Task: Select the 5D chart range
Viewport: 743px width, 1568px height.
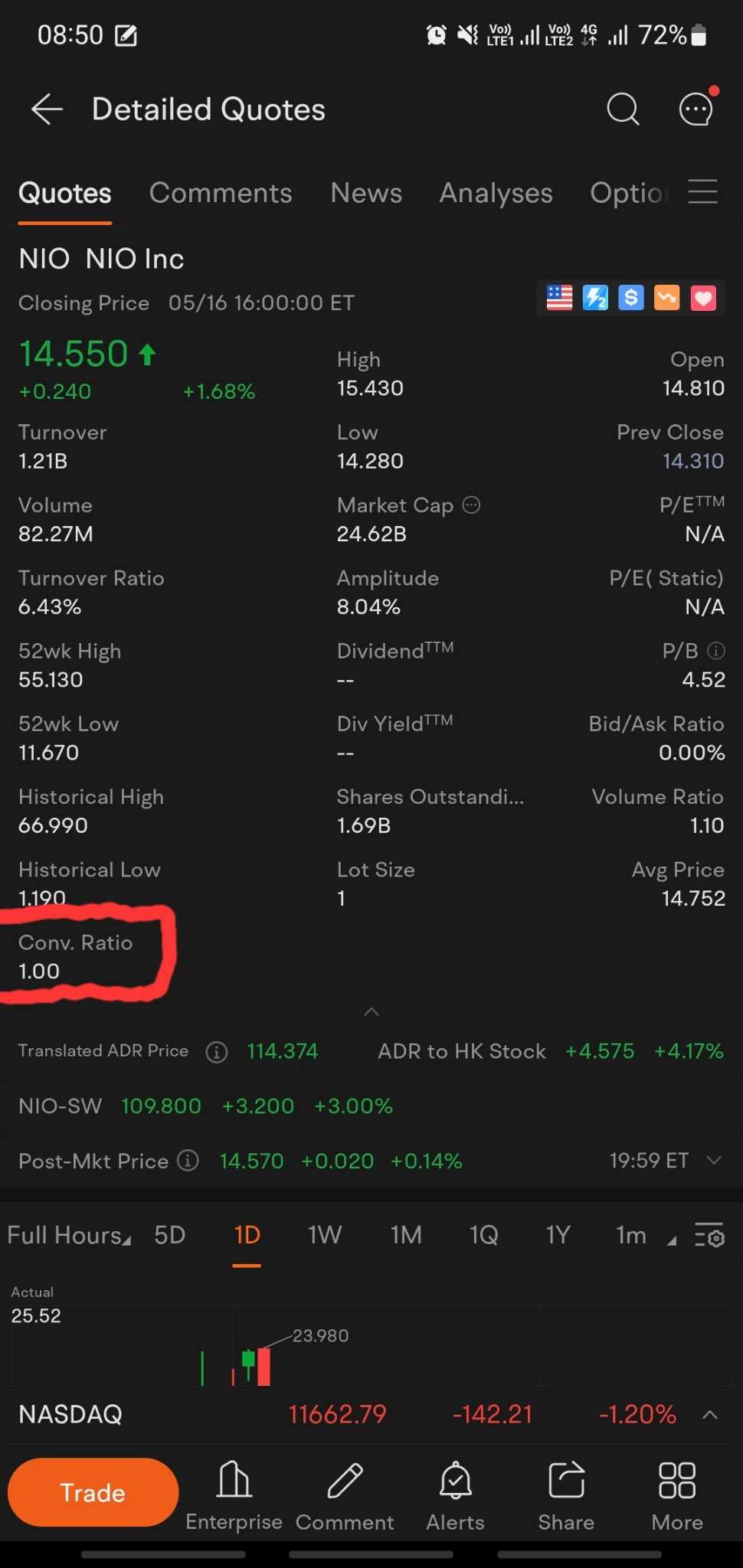Action: click(170, 1235)
